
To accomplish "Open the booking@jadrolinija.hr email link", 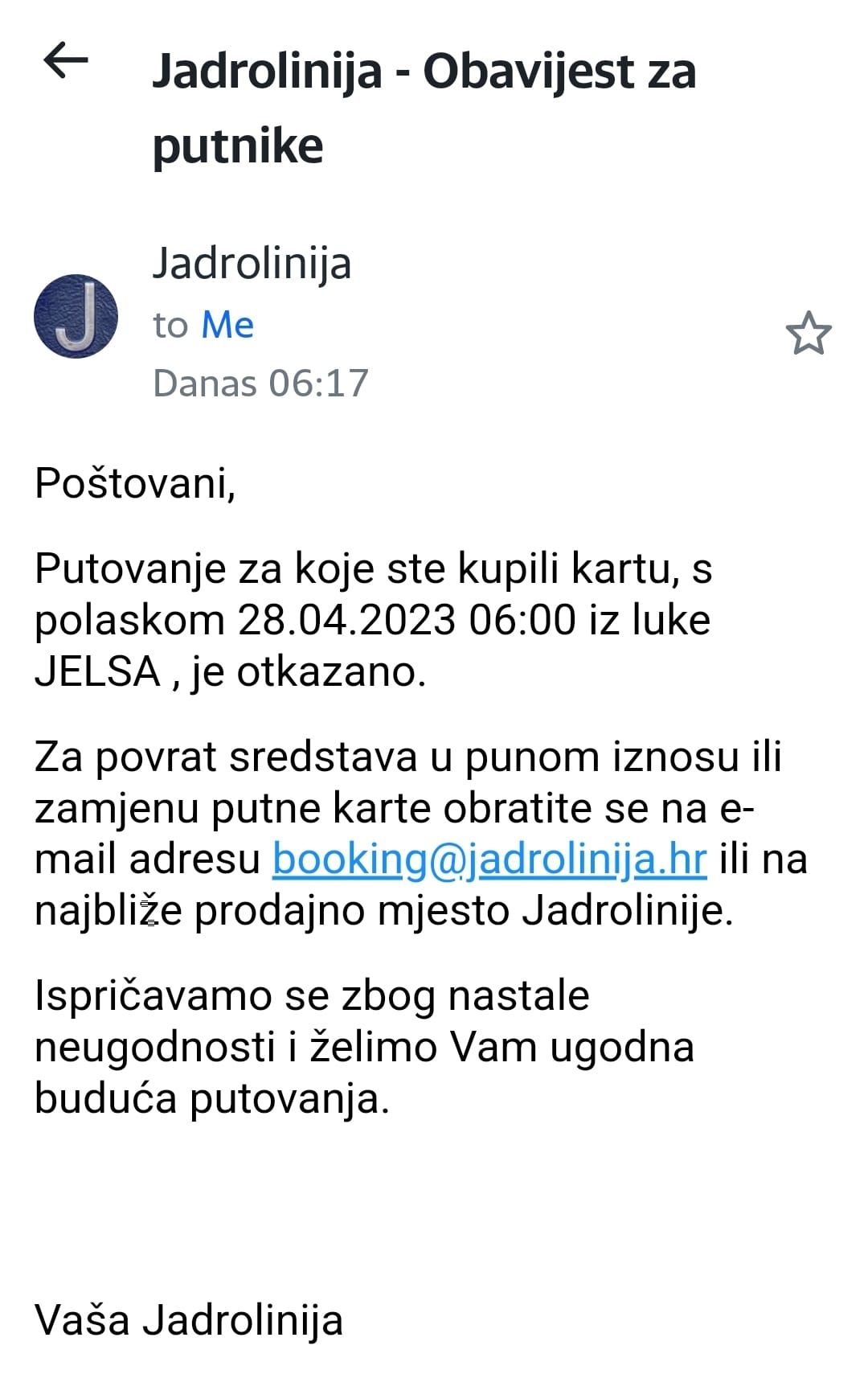I will click(x=489, y=859).
